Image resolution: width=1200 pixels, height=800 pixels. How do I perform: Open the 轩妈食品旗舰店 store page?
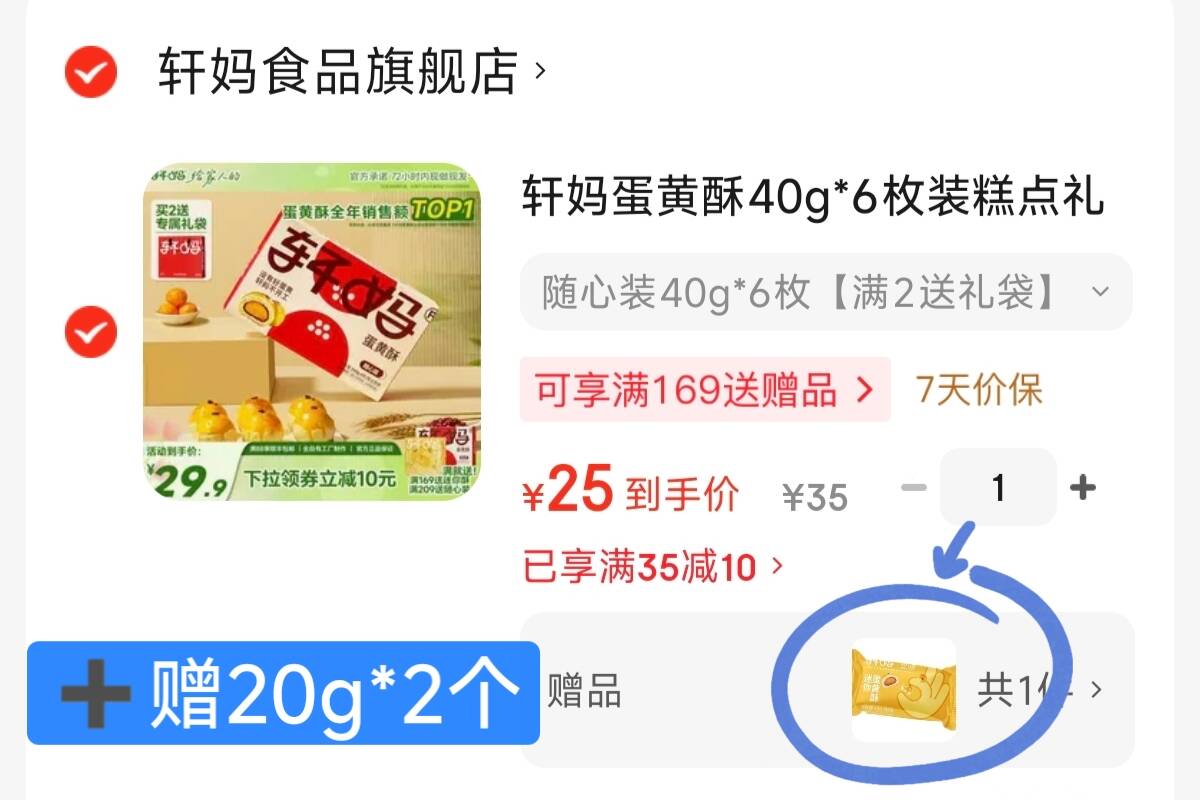(x=338, y=72)
